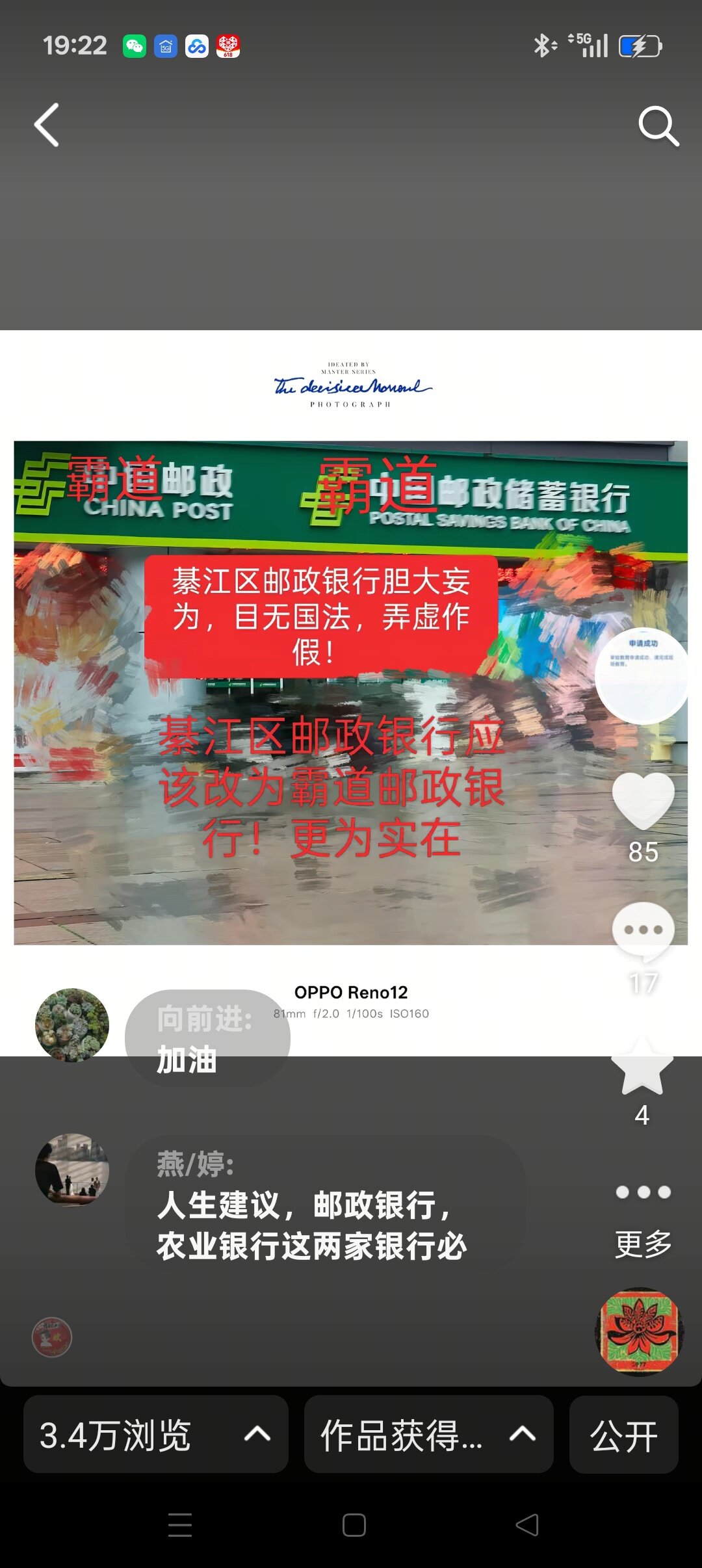Like this video with the heart

pyautogui.click(x=643, y=801)
